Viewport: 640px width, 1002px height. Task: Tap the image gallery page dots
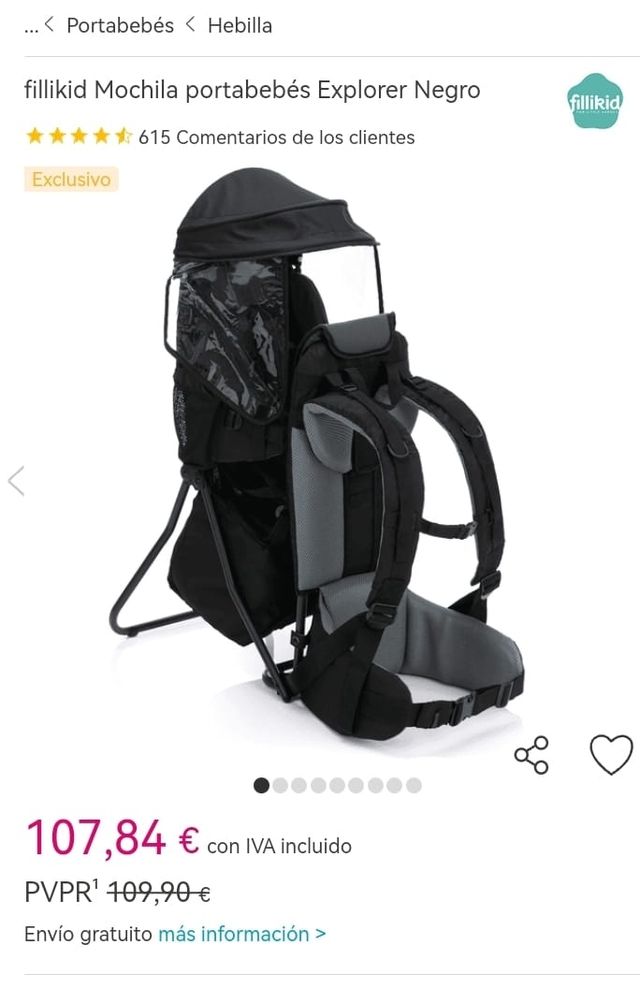point(338,785)
